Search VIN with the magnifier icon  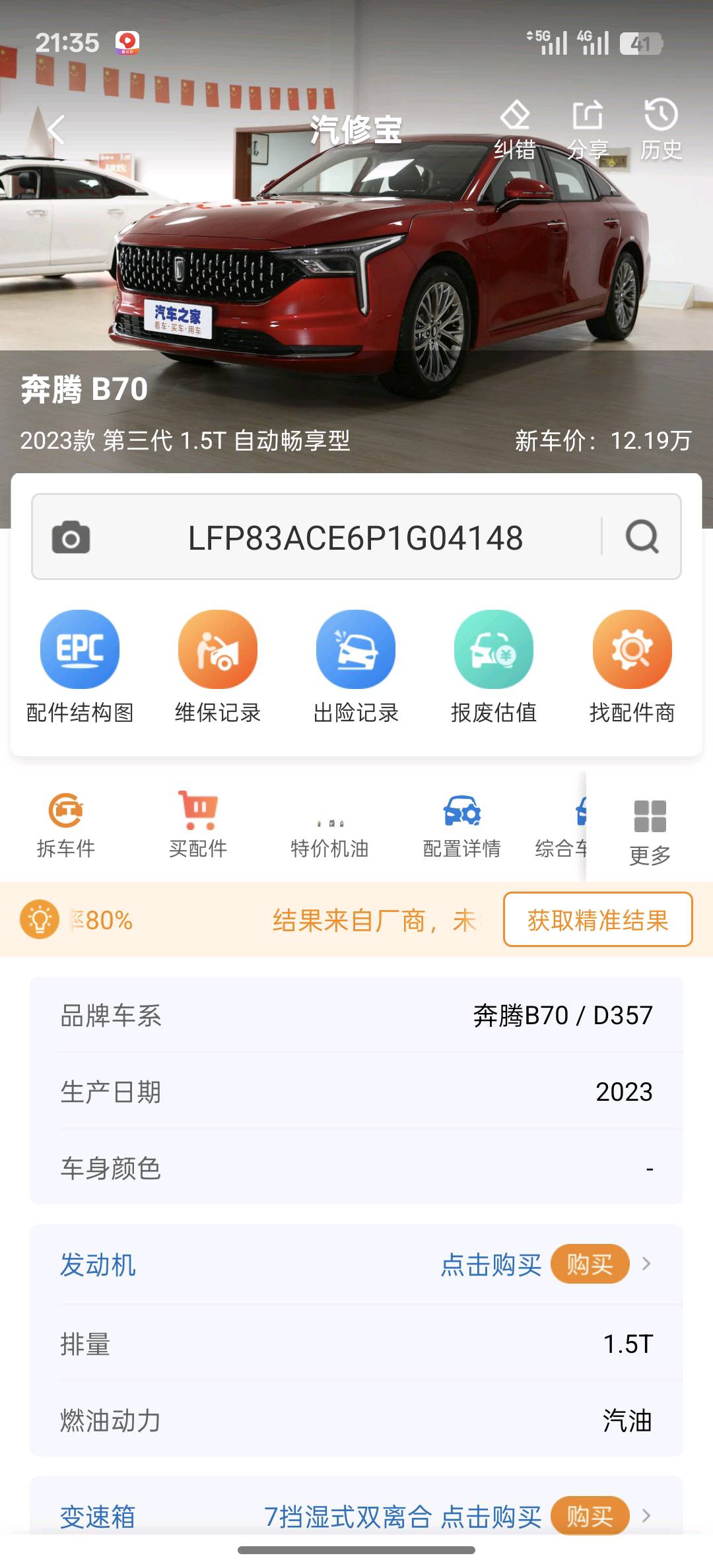coord(642,537)
